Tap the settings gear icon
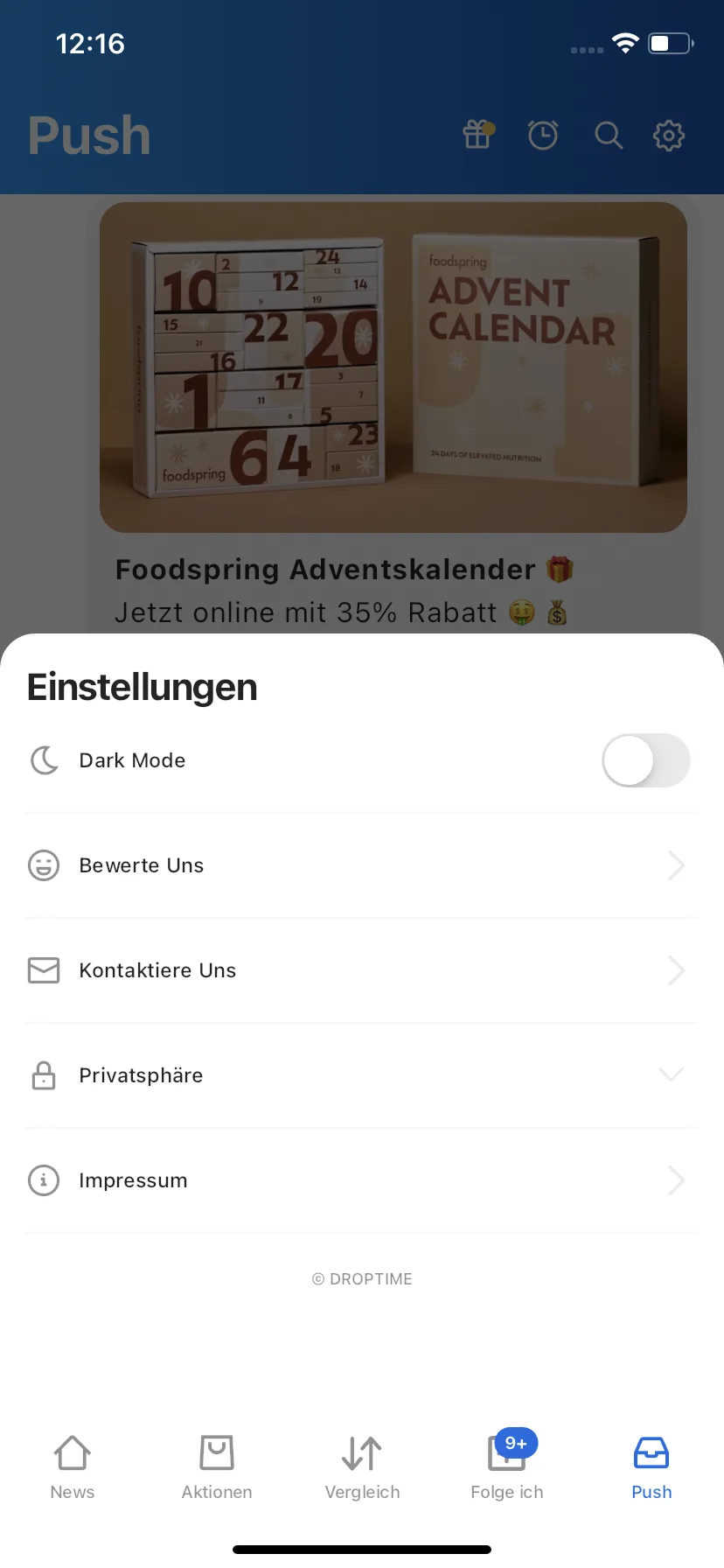 (x=669, y=136)
